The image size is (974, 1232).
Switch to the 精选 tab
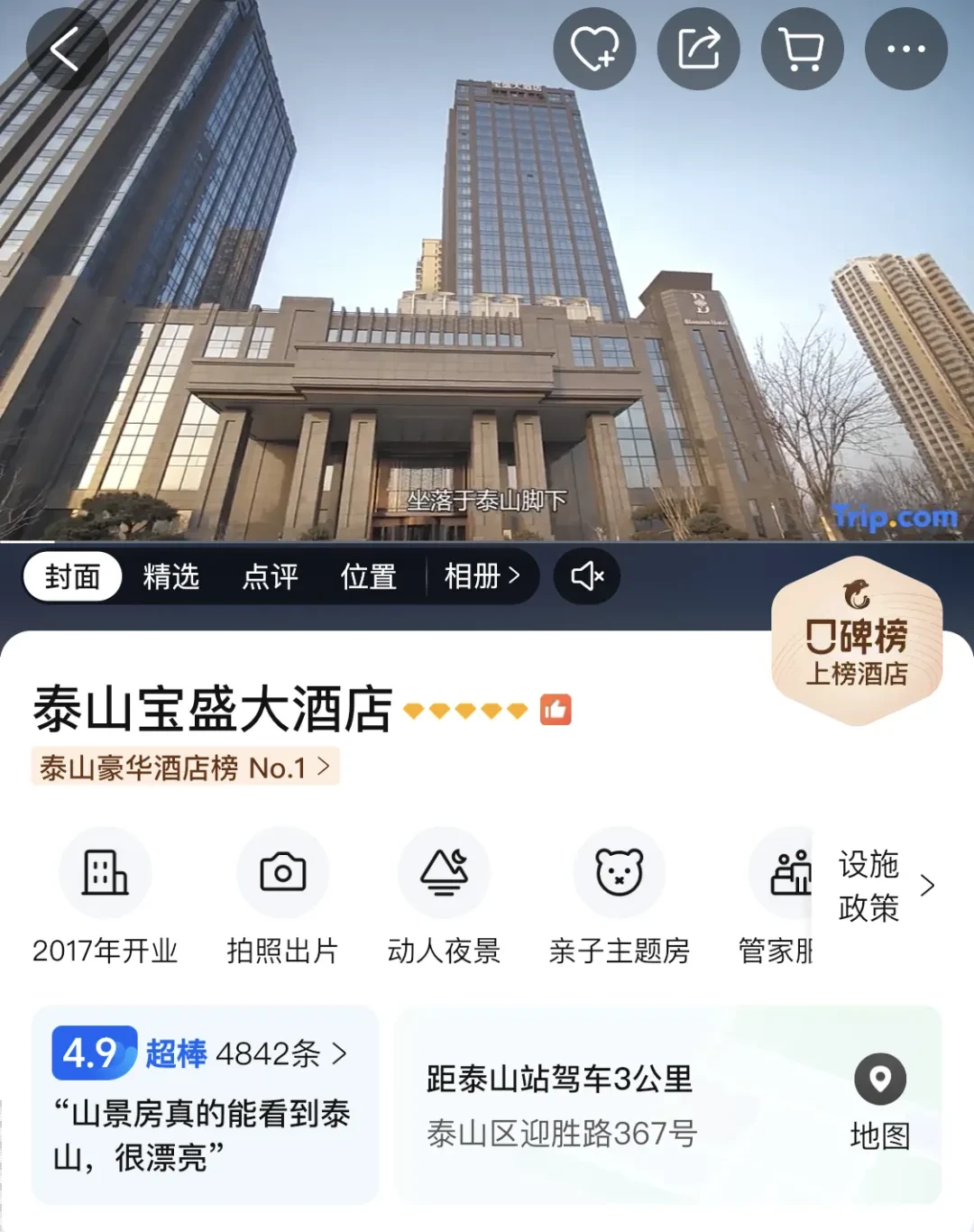[x=170, y=576]
